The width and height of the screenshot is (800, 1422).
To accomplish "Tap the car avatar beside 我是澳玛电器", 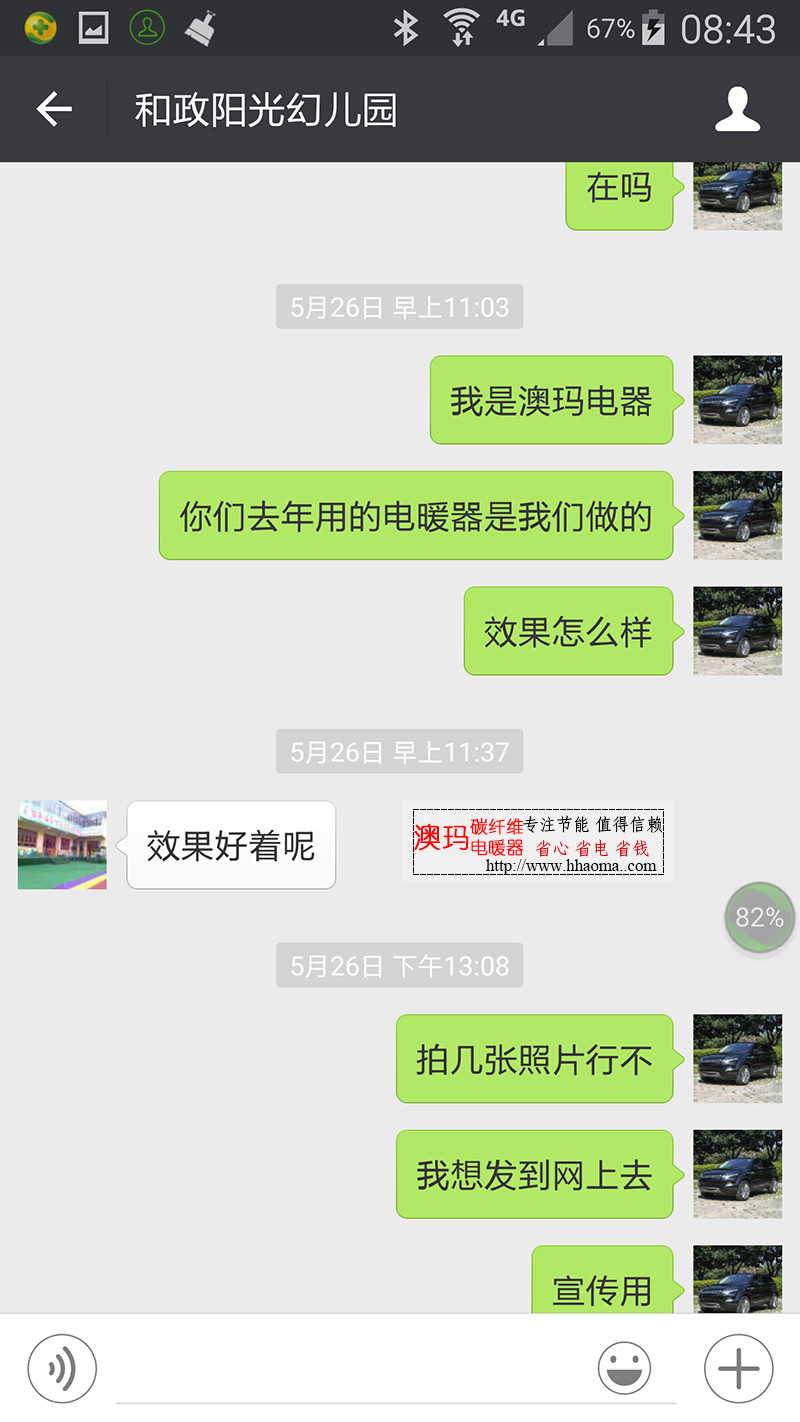I will click(738, 400).
